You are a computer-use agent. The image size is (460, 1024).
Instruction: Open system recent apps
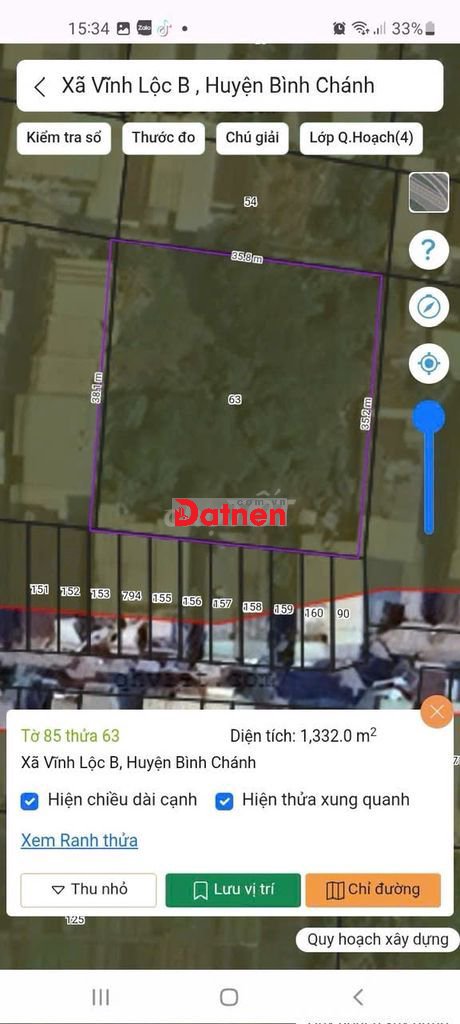click(x=101, y=997)
